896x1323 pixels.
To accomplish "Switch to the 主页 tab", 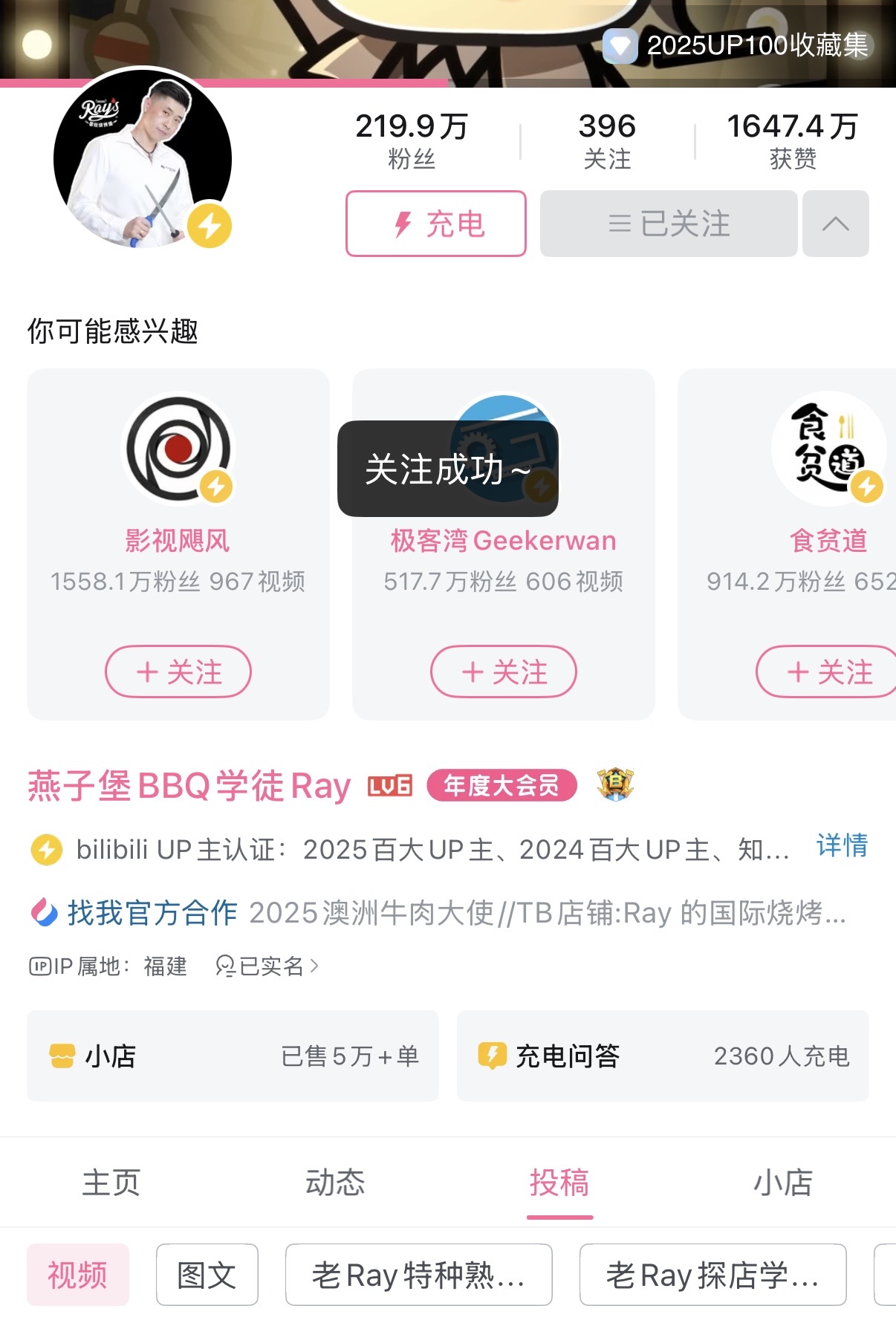I will 111,1183.
